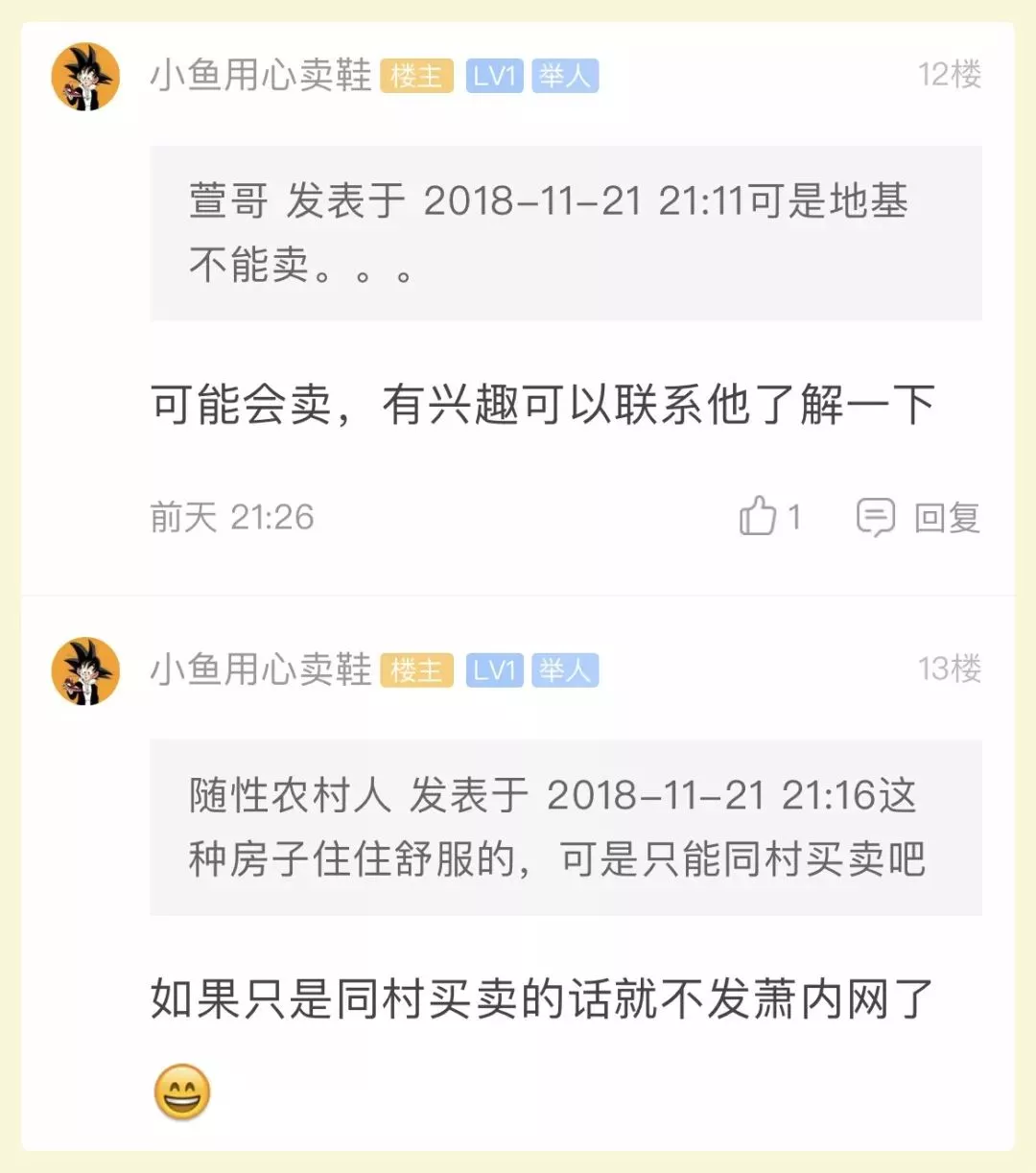Viewport: 1036px width, 1173px height.
Task: Like the 12楼 reply posted 前天 21:26
Action: 759,516
